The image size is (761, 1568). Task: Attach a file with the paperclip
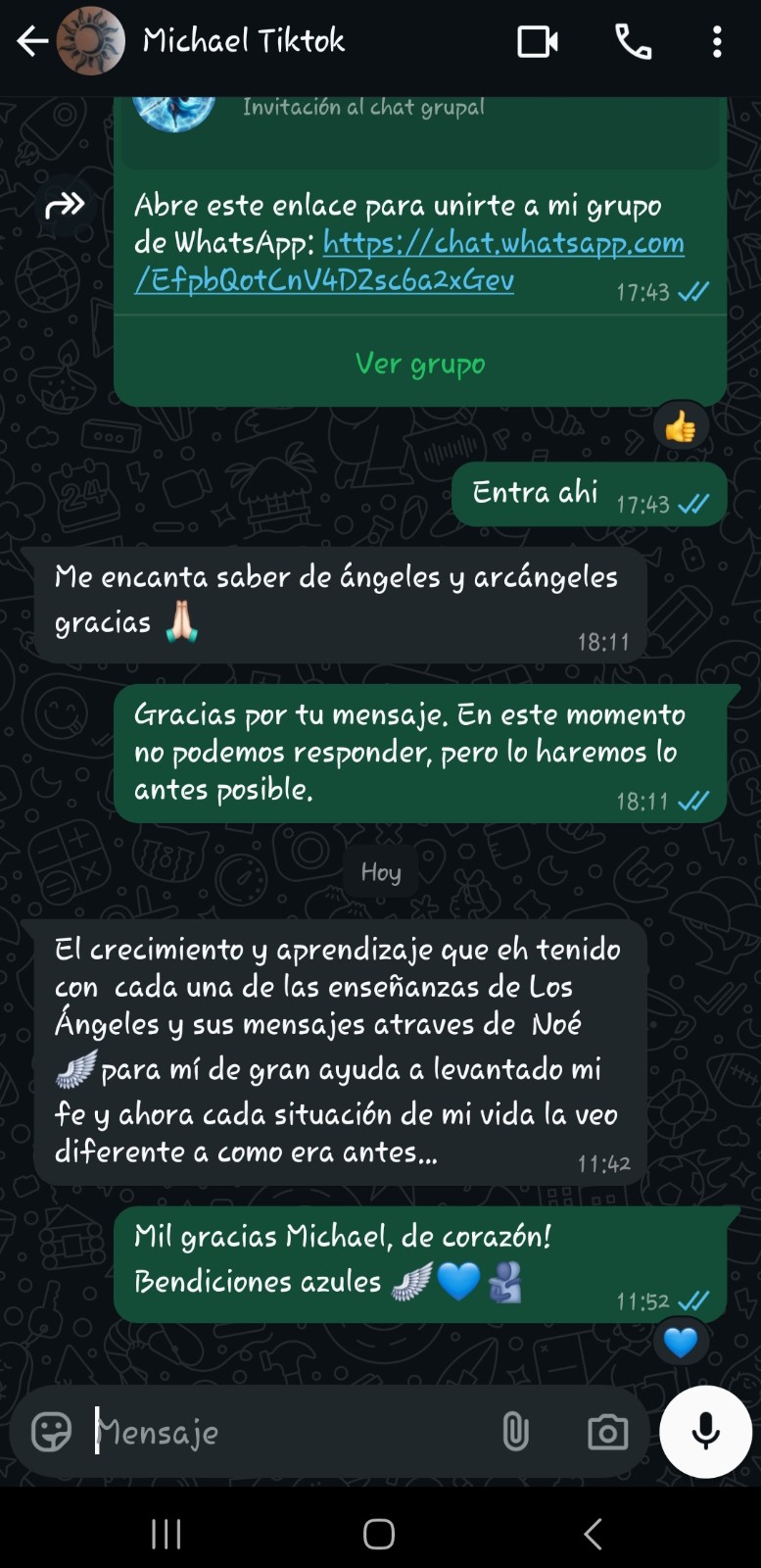click(x=515, y=1432)
